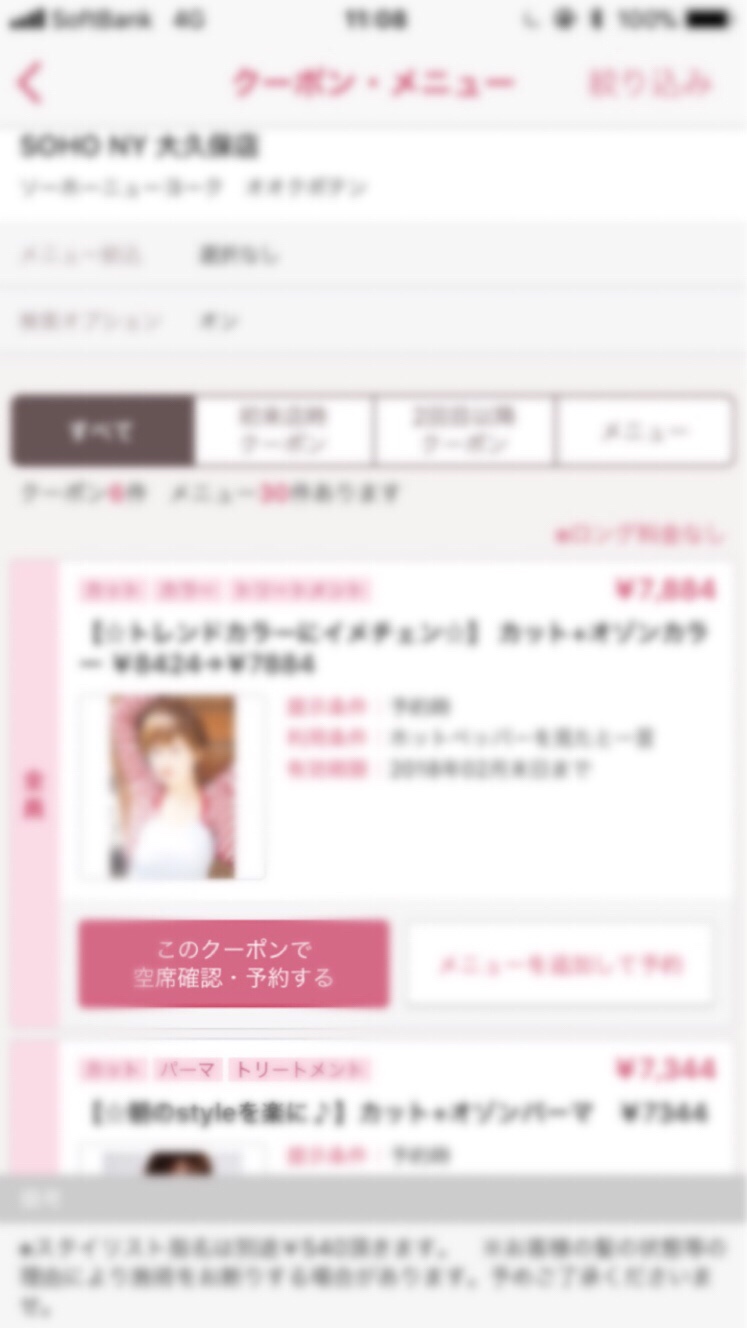747x1328 pixels.
Task: Open the カット+オゾンパーマ ¥7344 coupon
Action: click(x=400, y=1112)
